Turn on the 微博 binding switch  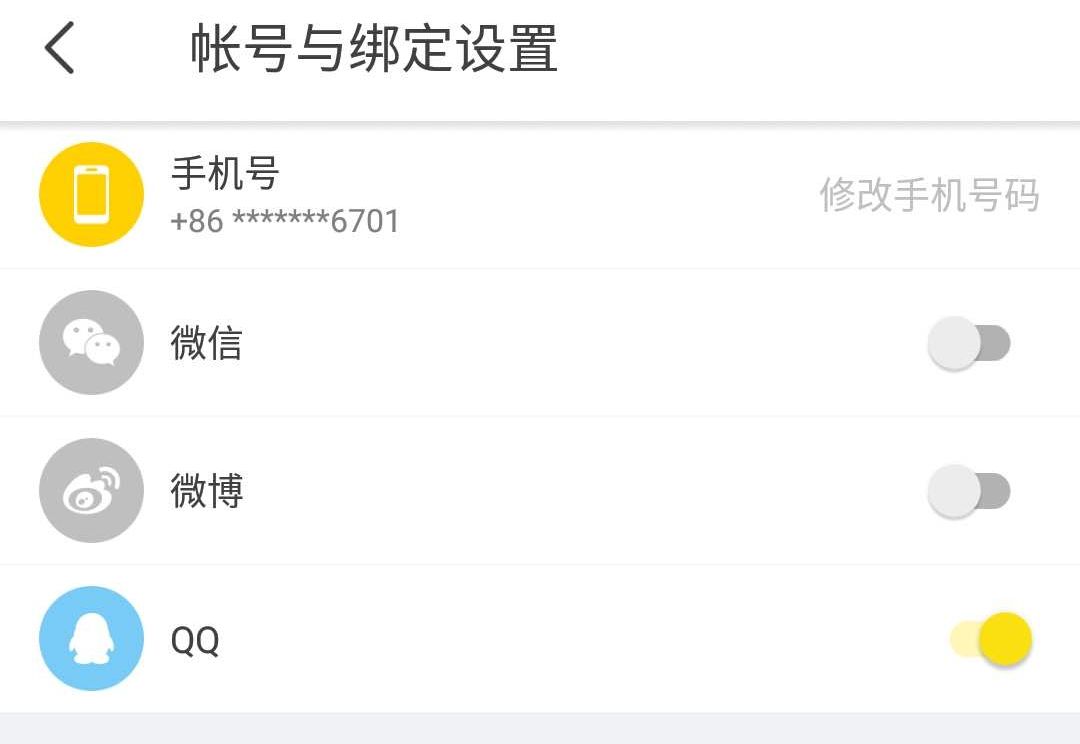969,491
